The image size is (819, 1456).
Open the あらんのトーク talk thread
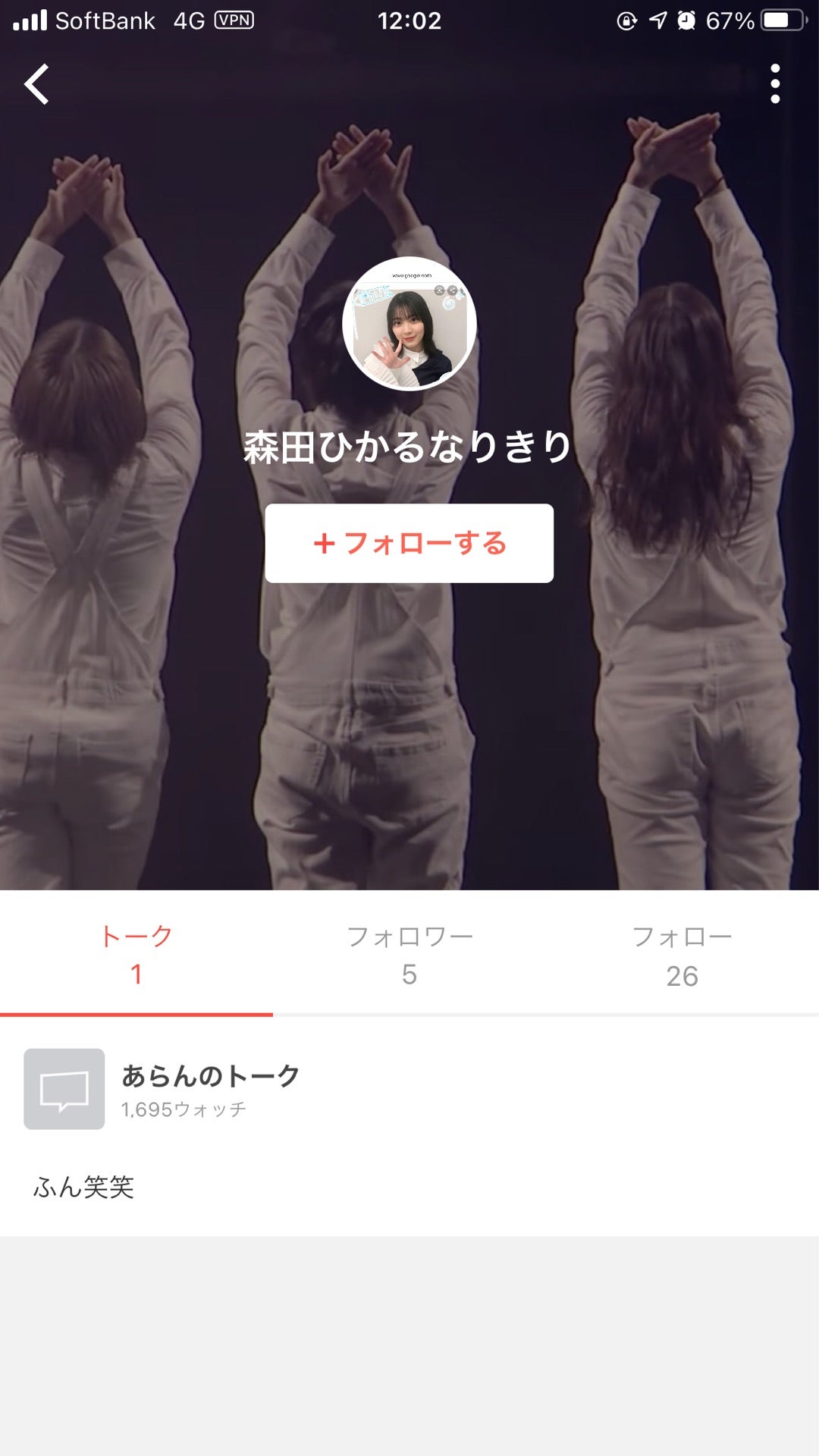tap(211, 1088)
